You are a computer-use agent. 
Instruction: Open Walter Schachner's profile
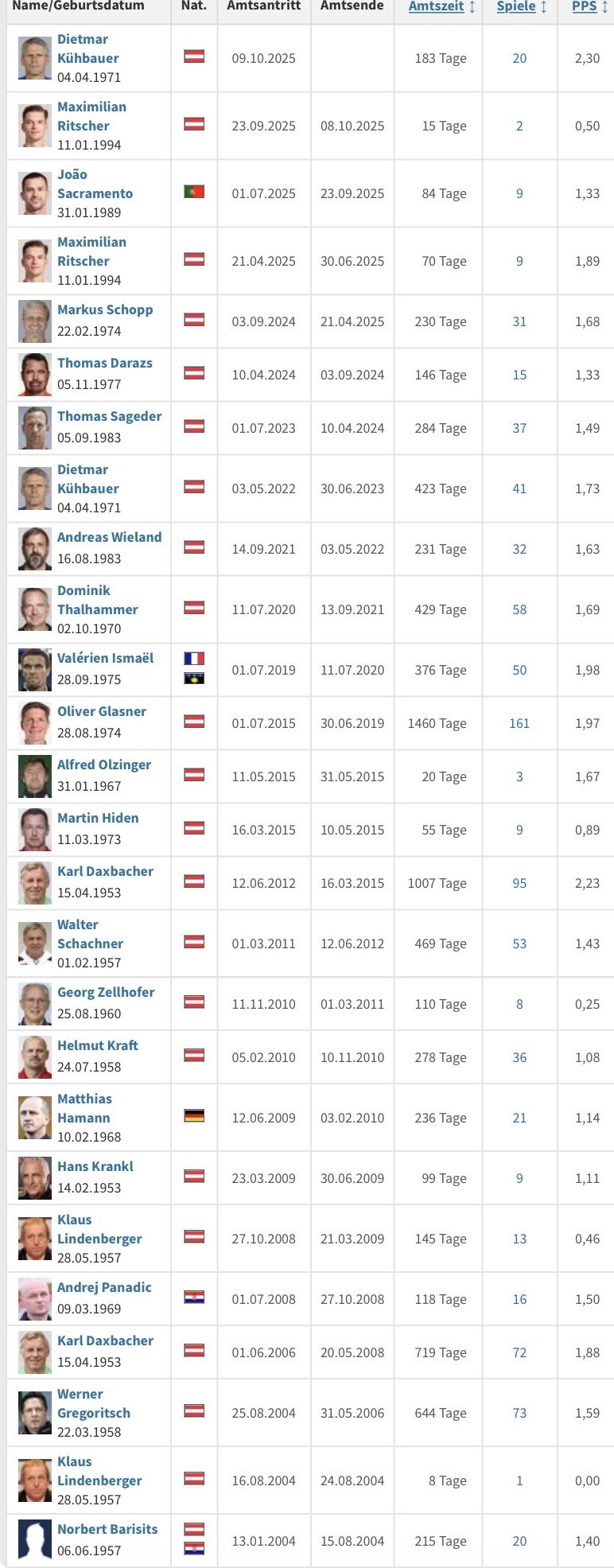tap(90, 934)
